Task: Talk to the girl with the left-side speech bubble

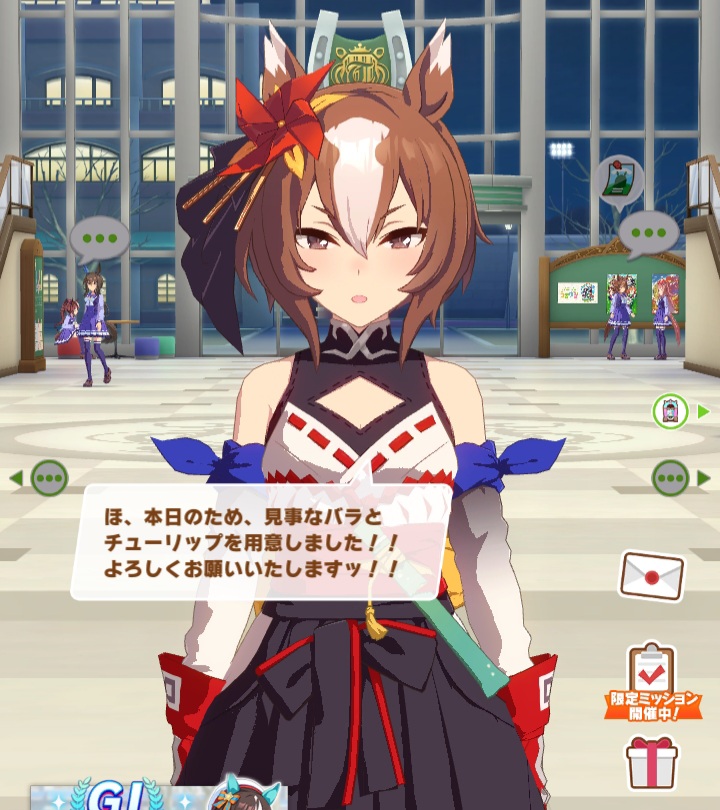Action: (x=98, y=241)
